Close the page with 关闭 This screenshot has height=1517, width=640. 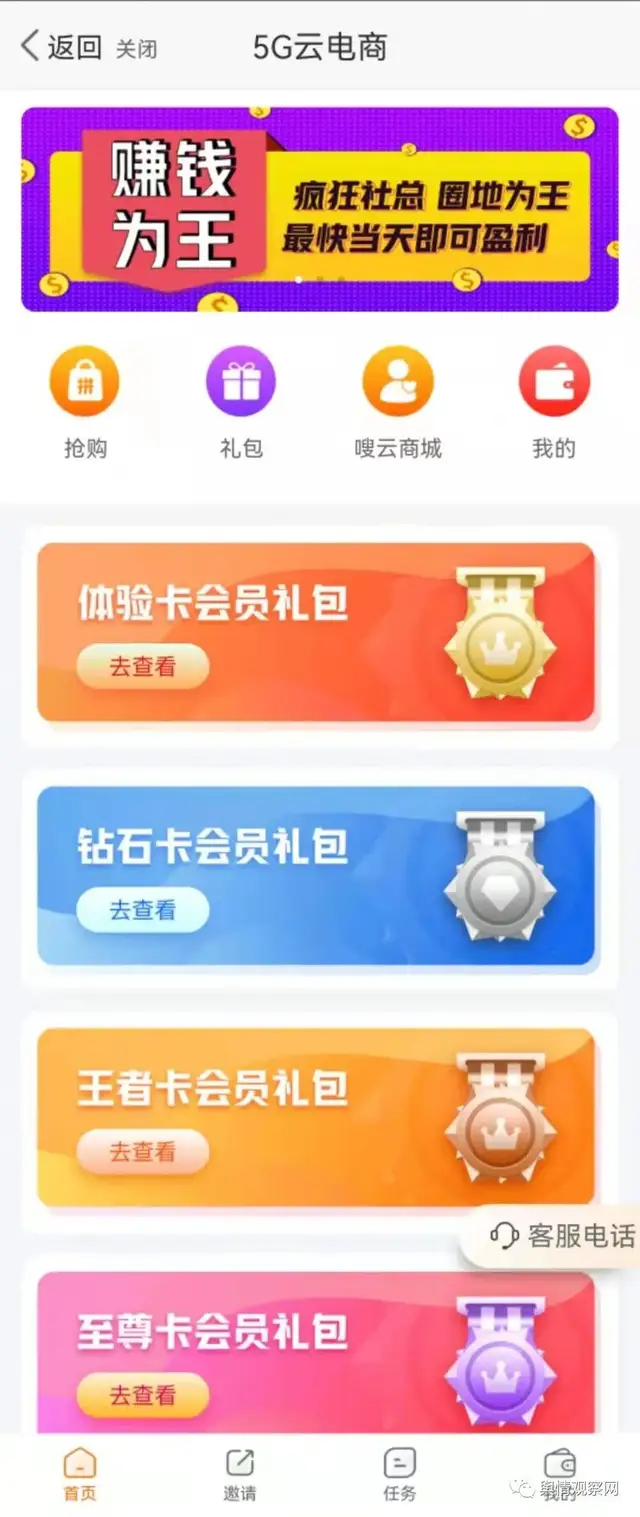click(136, 49)
